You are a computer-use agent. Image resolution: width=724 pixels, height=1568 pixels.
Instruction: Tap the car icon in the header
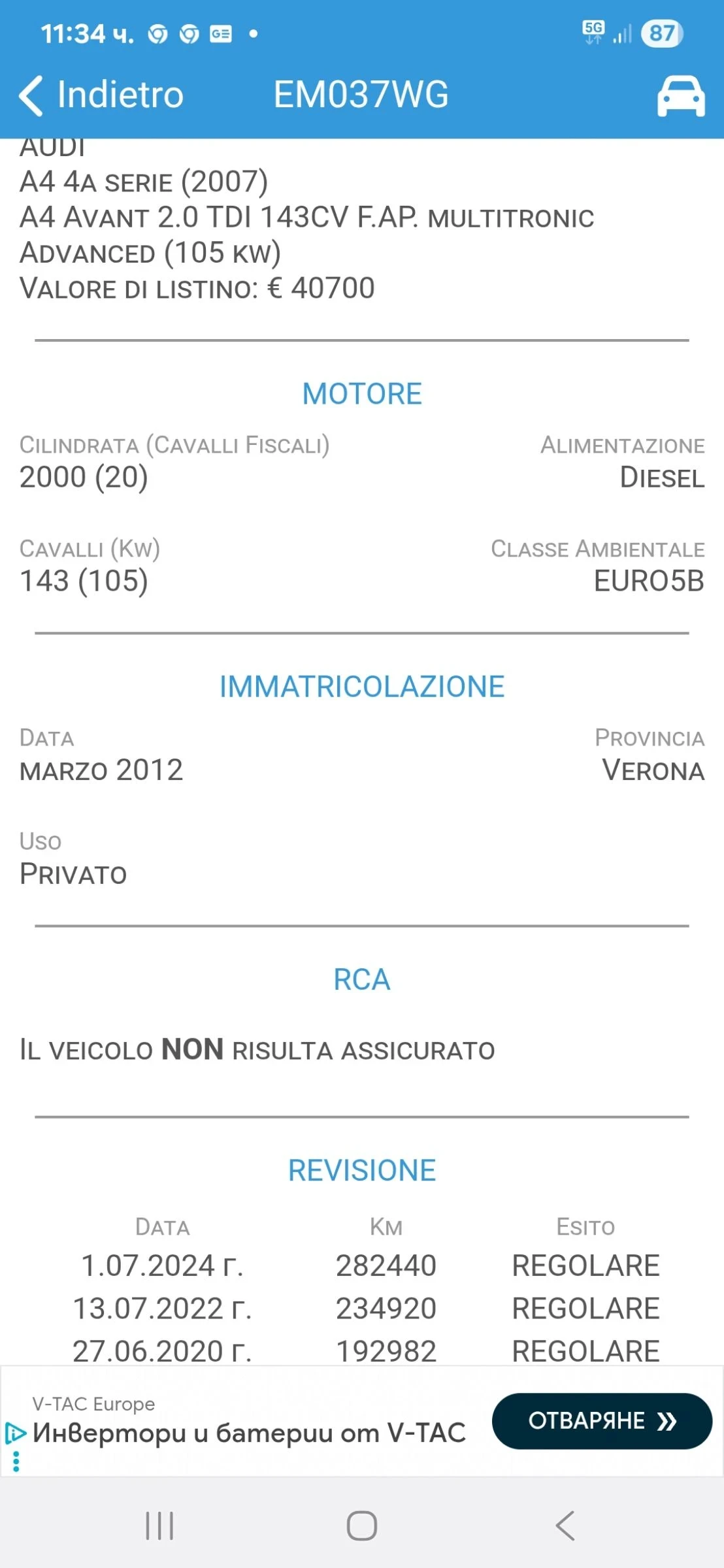680,96
